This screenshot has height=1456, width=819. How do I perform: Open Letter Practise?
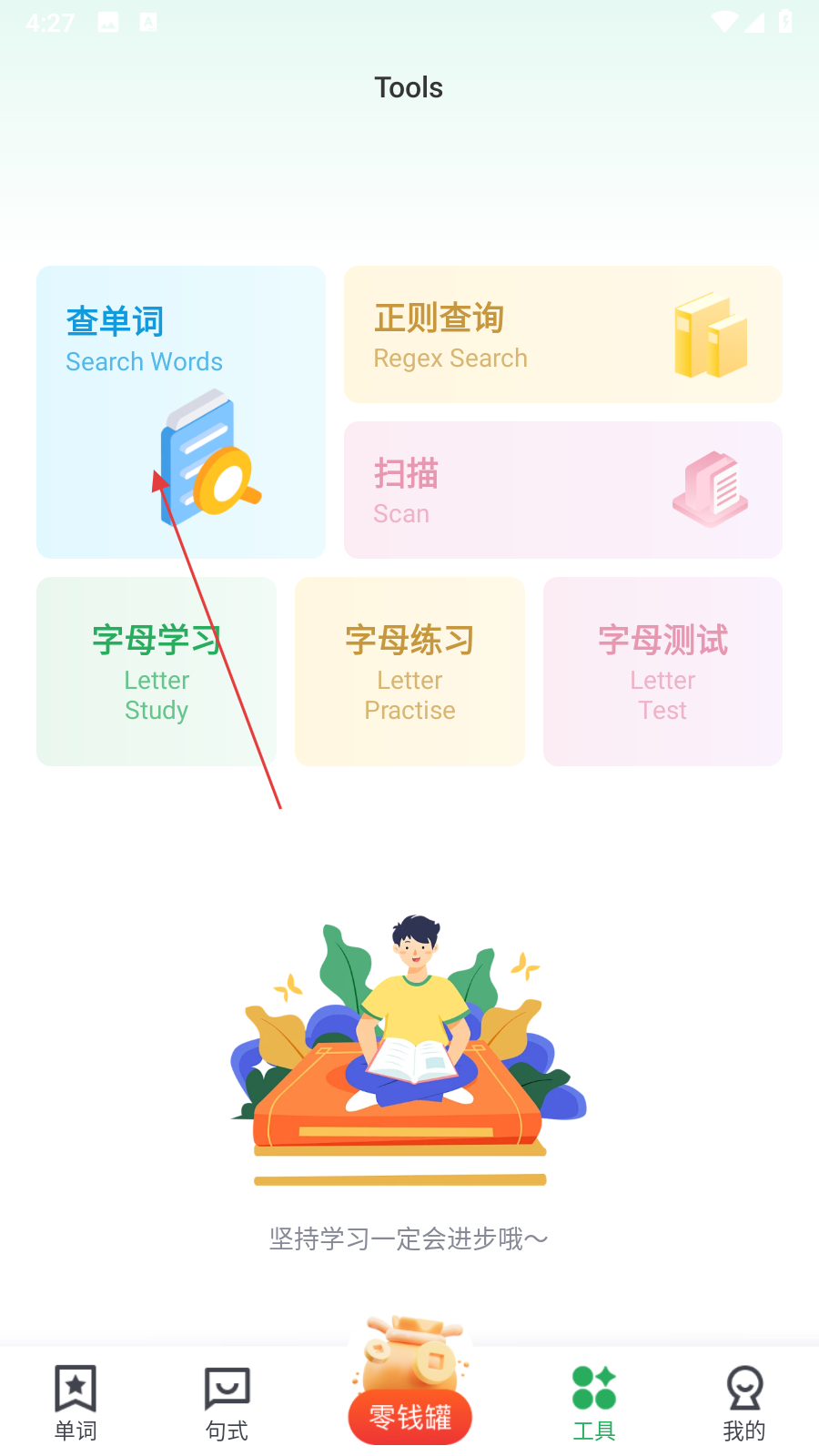(x=409, y=672)
